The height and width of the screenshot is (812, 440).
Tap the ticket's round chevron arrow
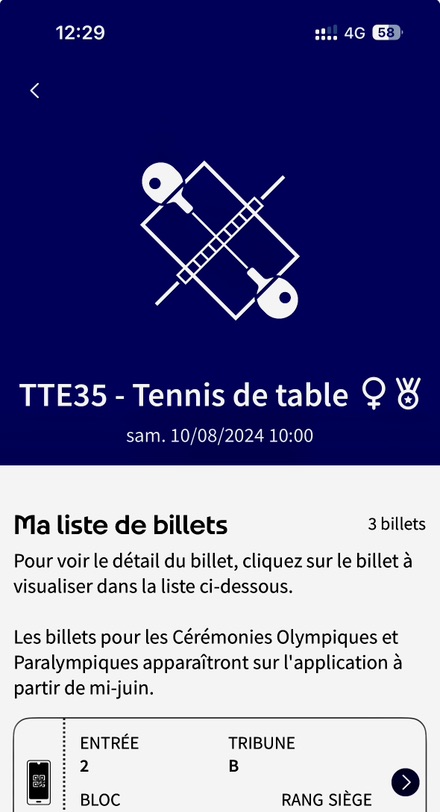click(x=405, y=782)
